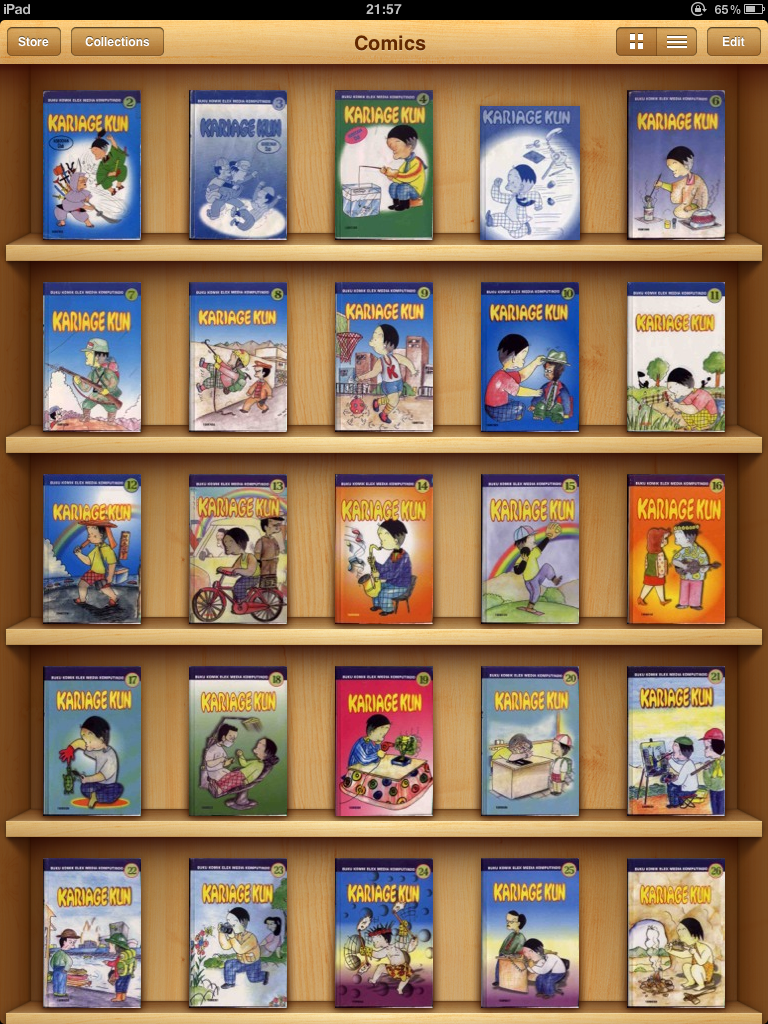Viewport: 768px width, 1024px height.
Task: Open Kariage Kun volume 9
Action: [x=384, y=357]
